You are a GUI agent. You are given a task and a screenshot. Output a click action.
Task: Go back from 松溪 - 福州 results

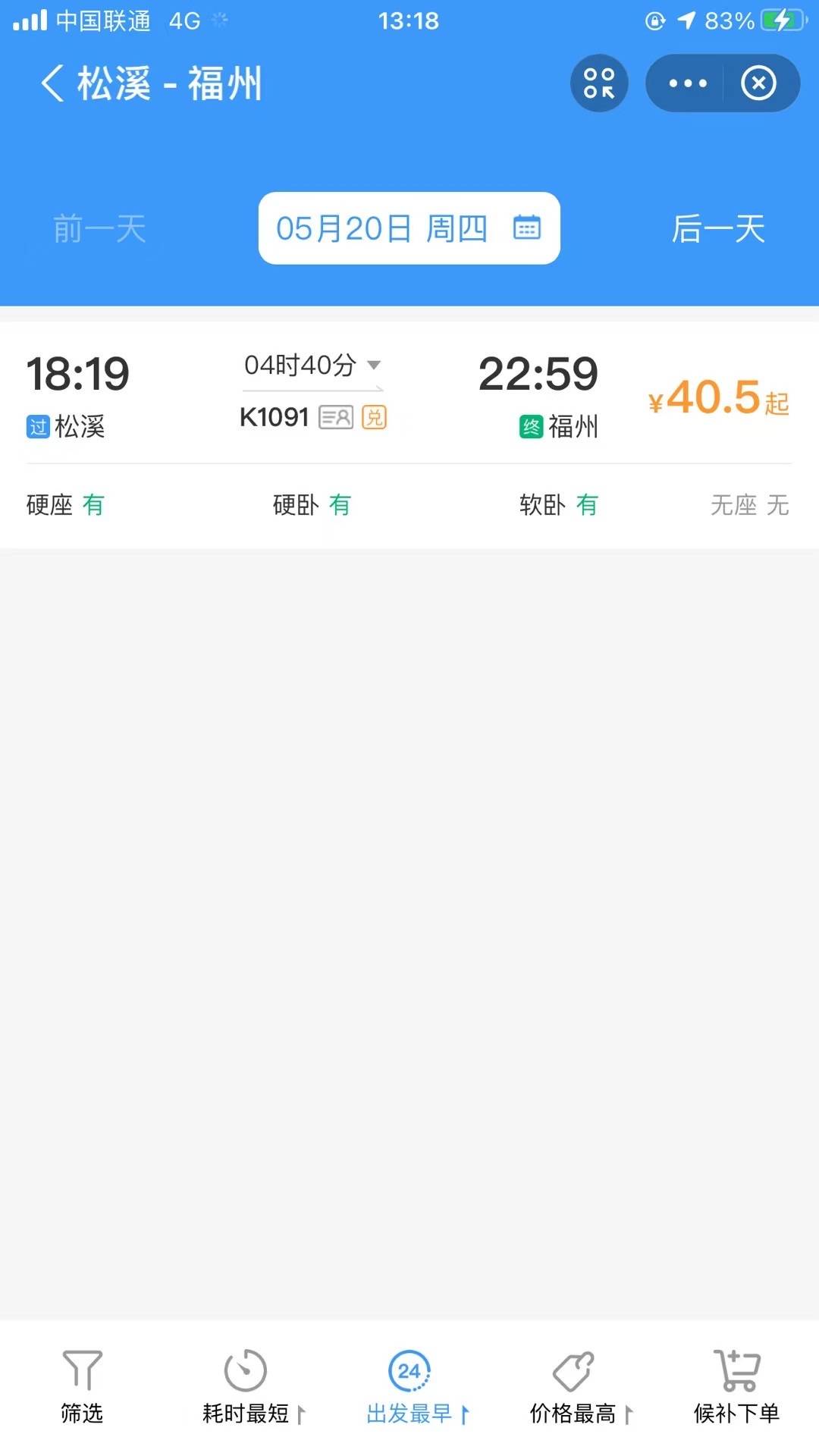52,83
